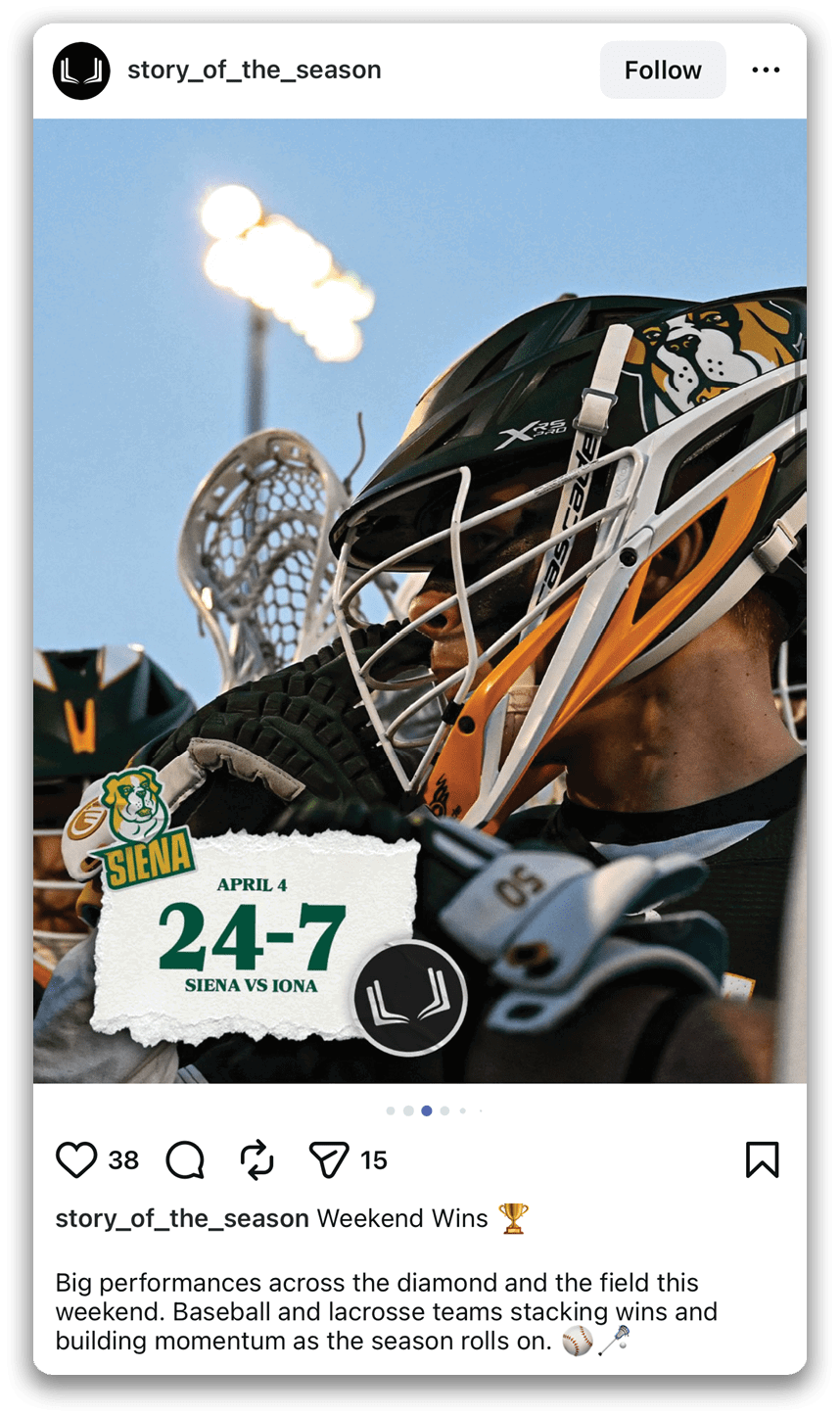Screen dimensions: 840x1416
Task: Open the Siena vs Iona photo
Action: [420, 600]
